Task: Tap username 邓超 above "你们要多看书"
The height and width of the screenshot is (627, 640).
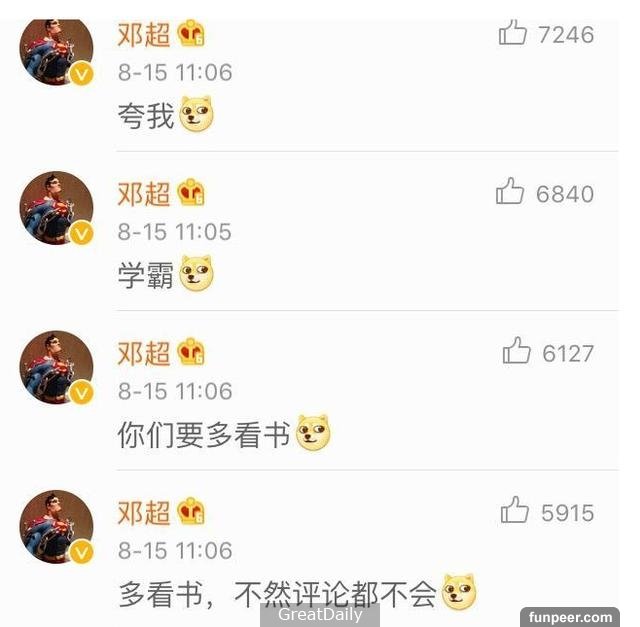Action: point(144,353)
